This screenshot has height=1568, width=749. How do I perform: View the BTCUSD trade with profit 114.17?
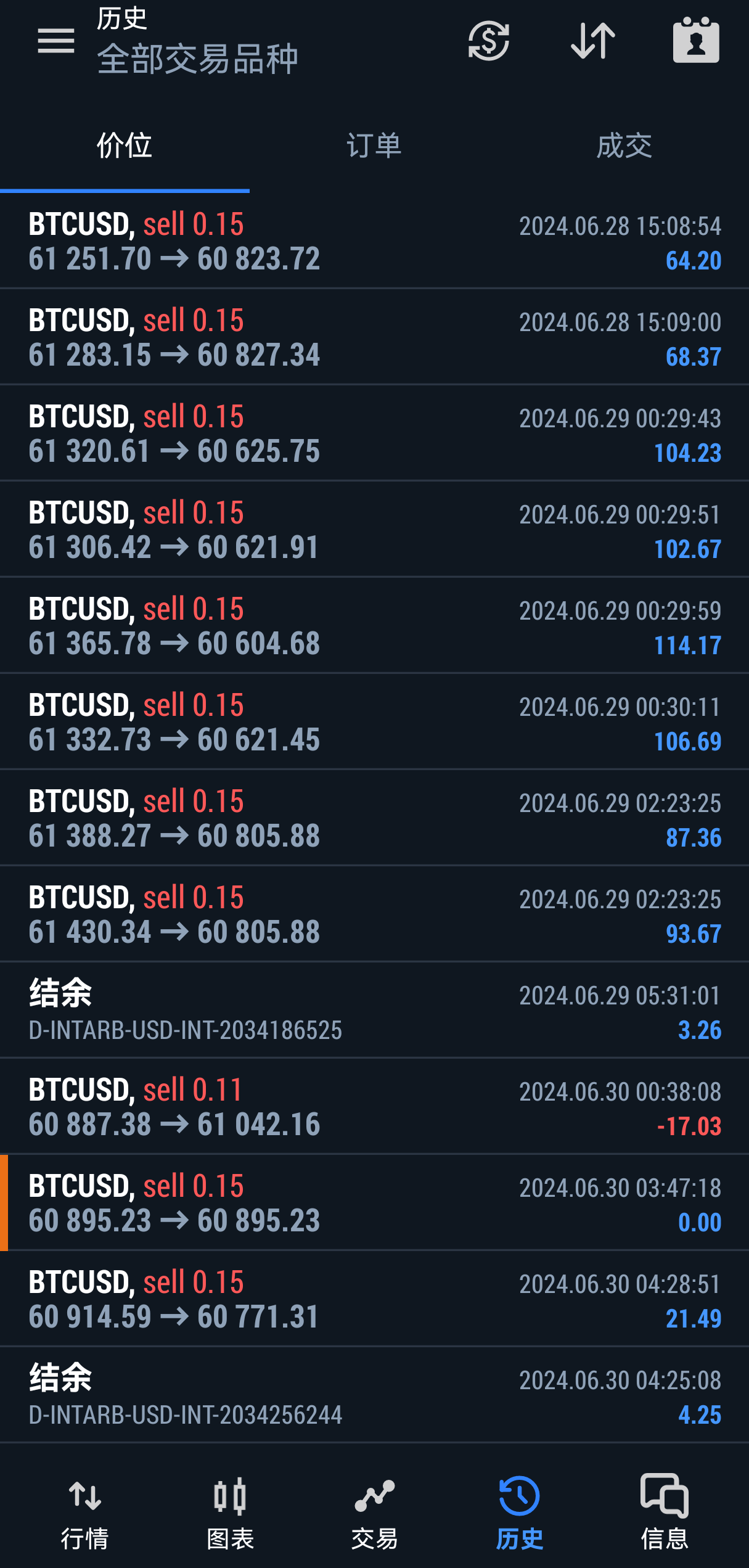(x=374, y=626)
